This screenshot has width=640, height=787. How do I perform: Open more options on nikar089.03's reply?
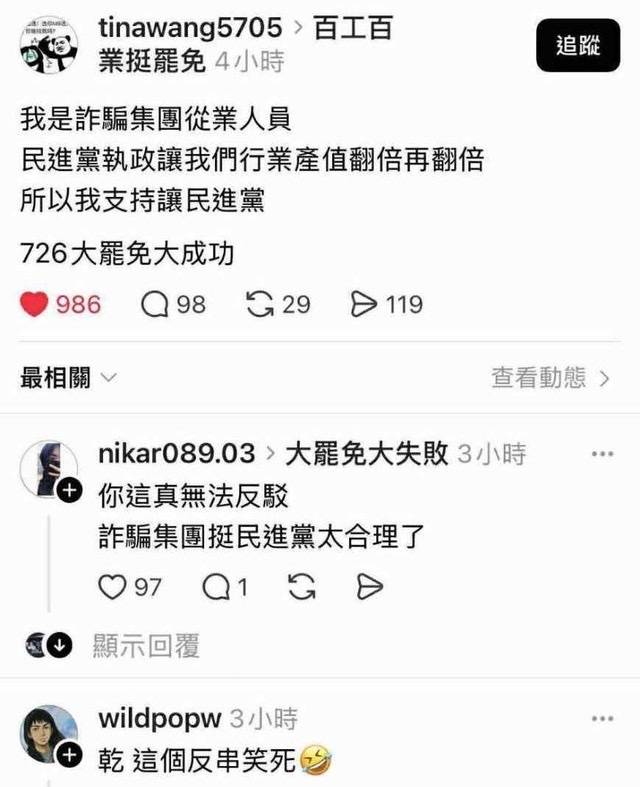point(602,454)
